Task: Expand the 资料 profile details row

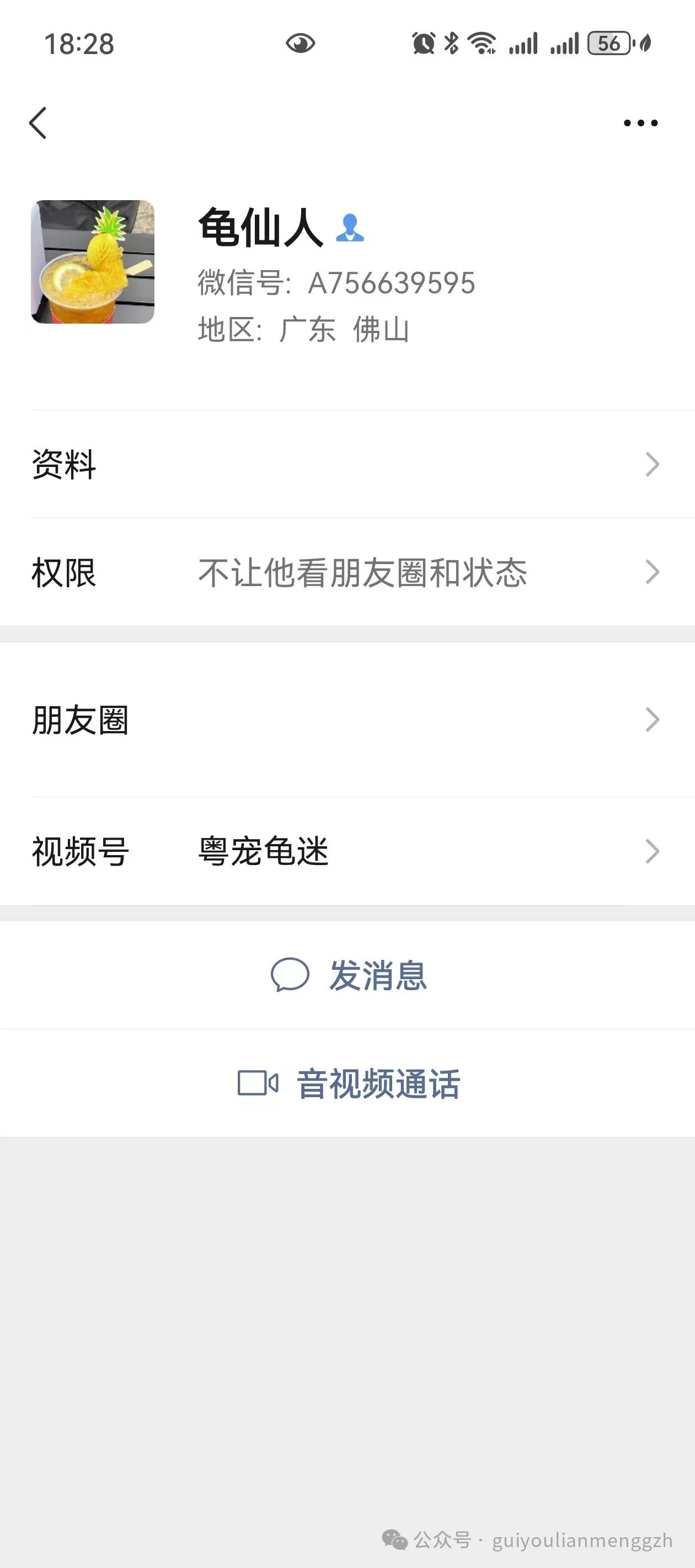Action: (x=347, y=466)
